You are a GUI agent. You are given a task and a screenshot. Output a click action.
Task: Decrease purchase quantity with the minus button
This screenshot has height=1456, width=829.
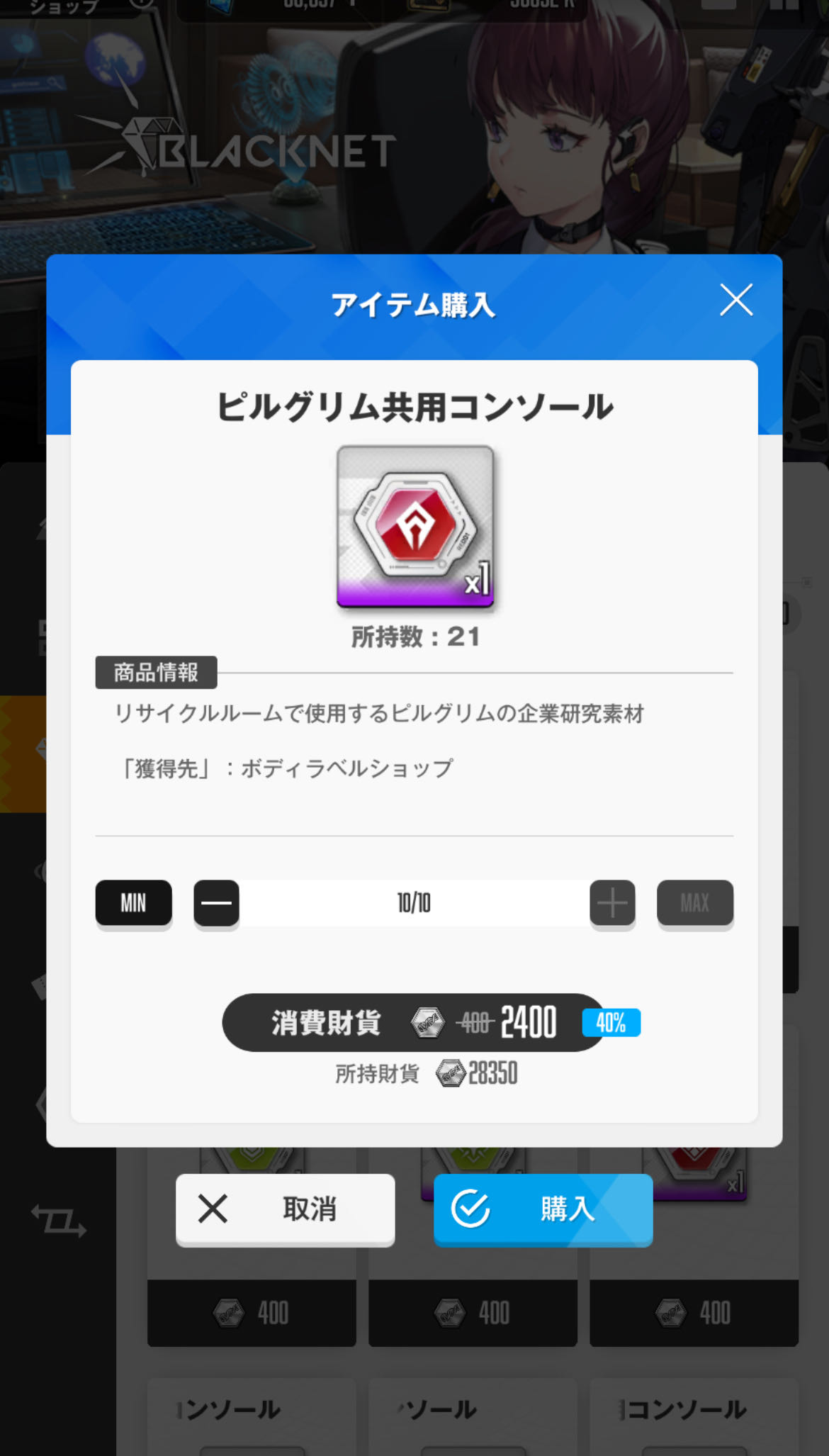[x=216, y=903]
